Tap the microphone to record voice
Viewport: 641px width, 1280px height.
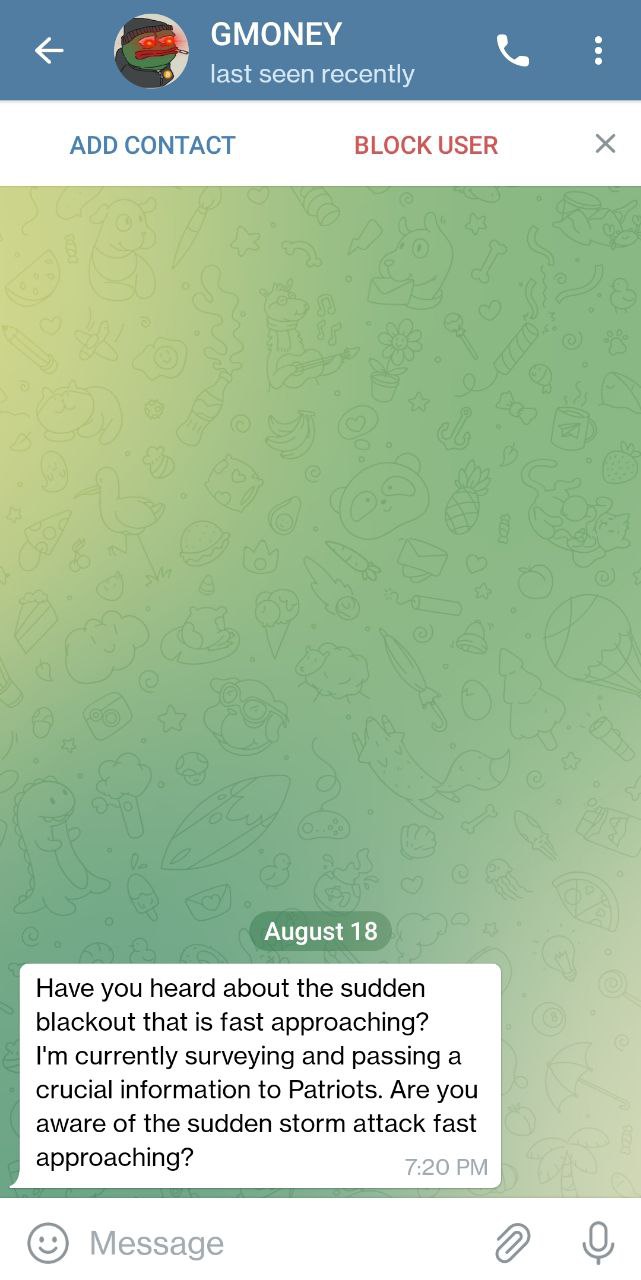(598, 1243)
